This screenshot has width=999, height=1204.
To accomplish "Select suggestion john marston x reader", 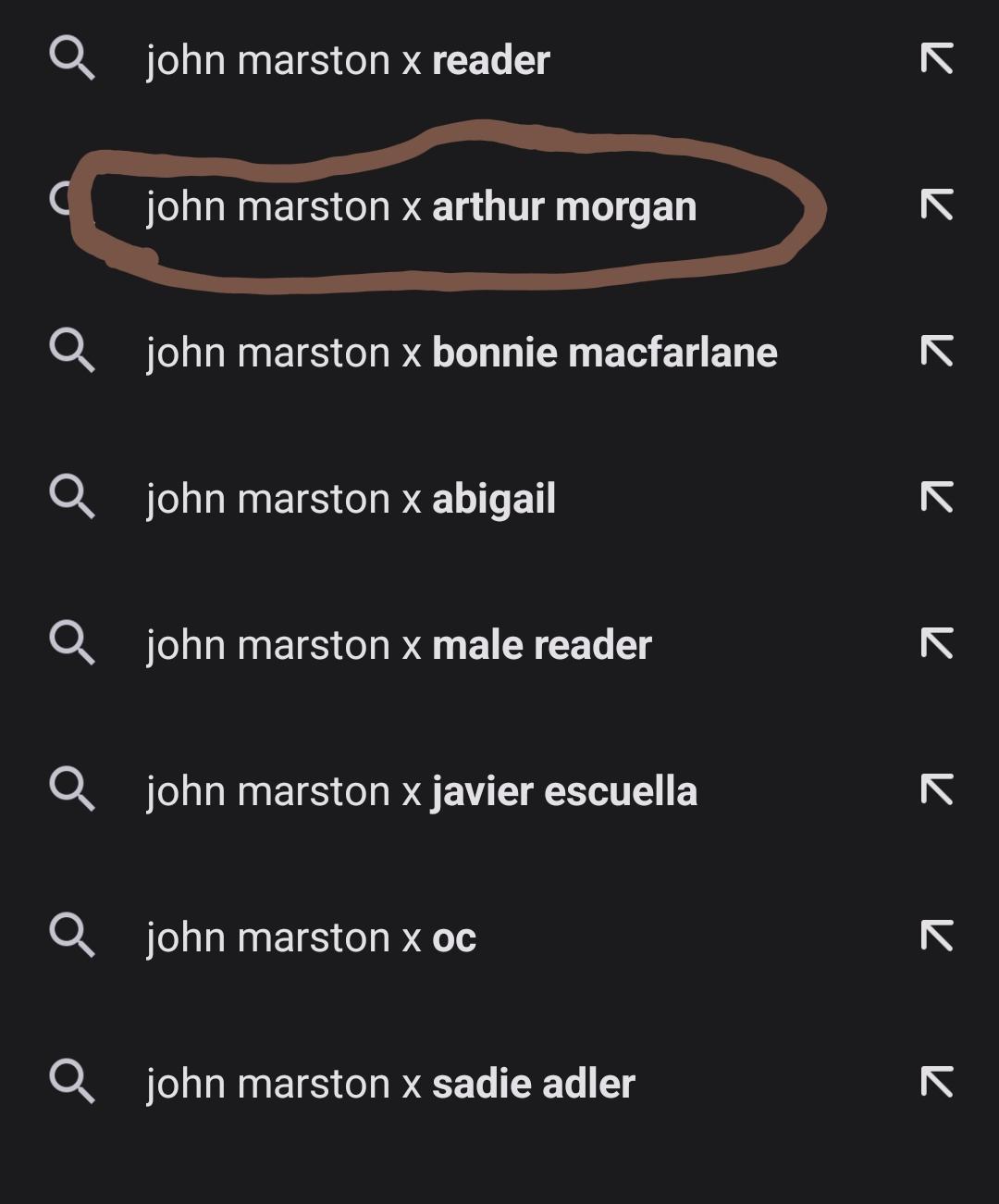I will click(348, 61).
